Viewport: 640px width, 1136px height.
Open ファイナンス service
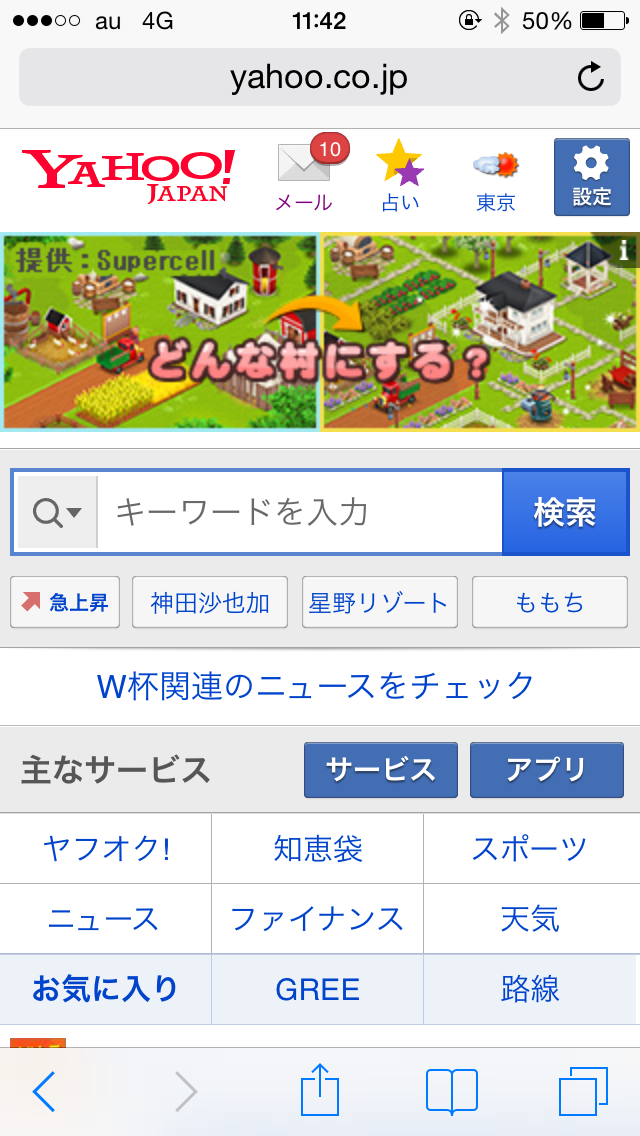(317, 919)
